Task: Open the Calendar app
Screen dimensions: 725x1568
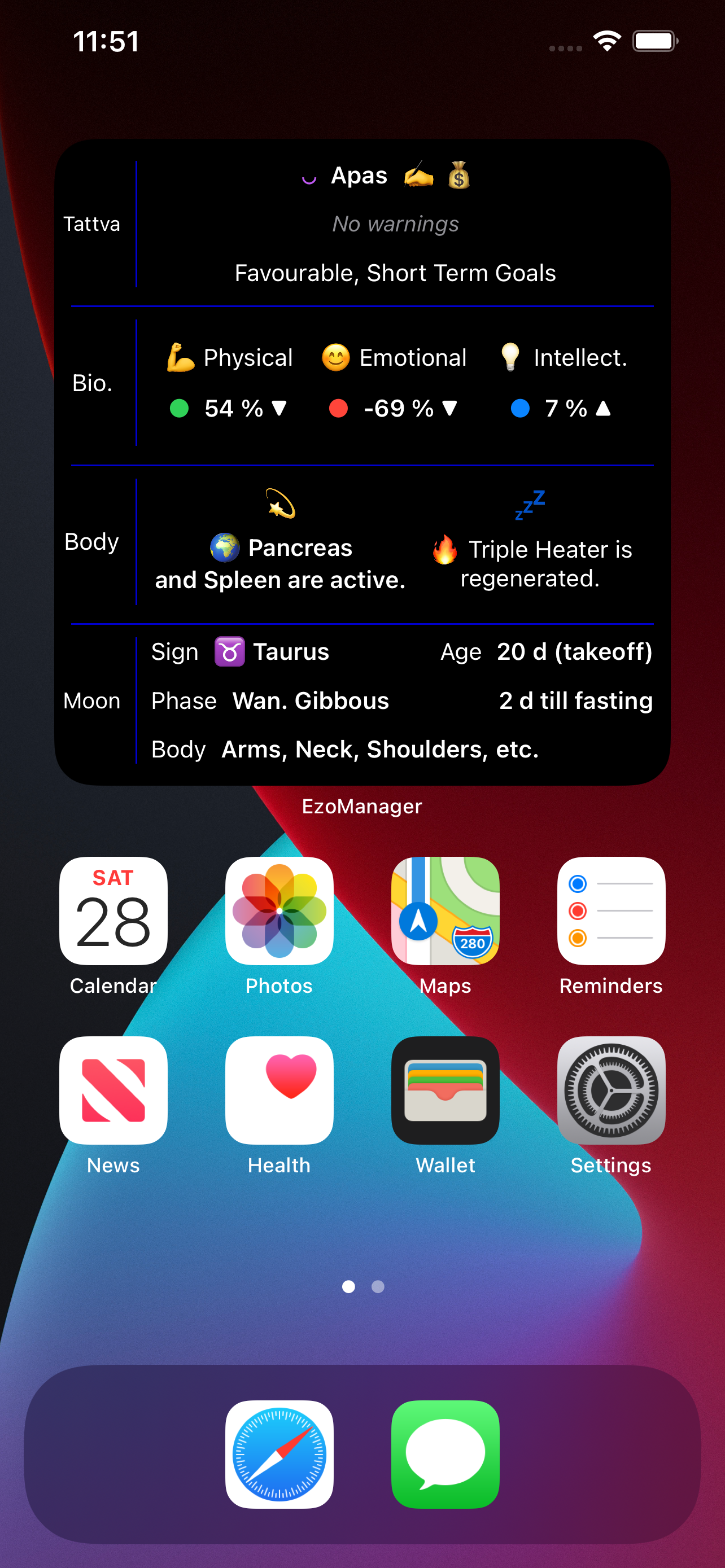Action: 113,910
